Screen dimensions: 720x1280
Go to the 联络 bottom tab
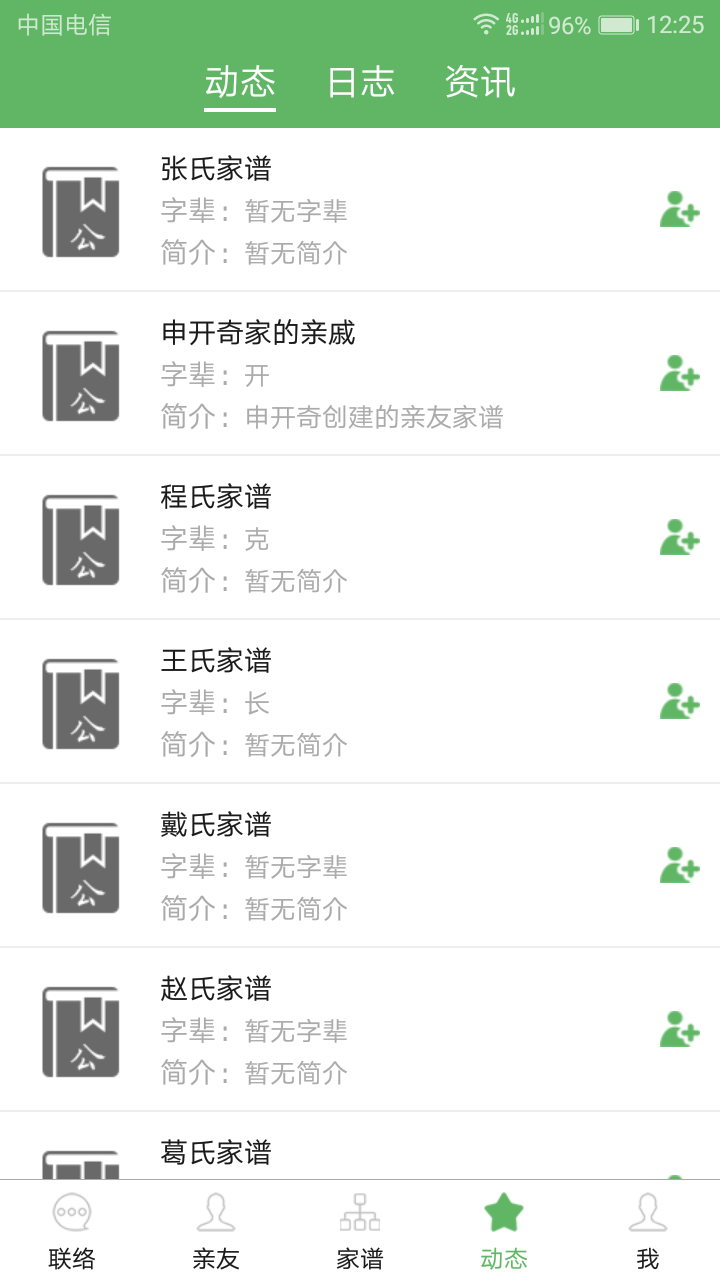(x=72, y=1230)
